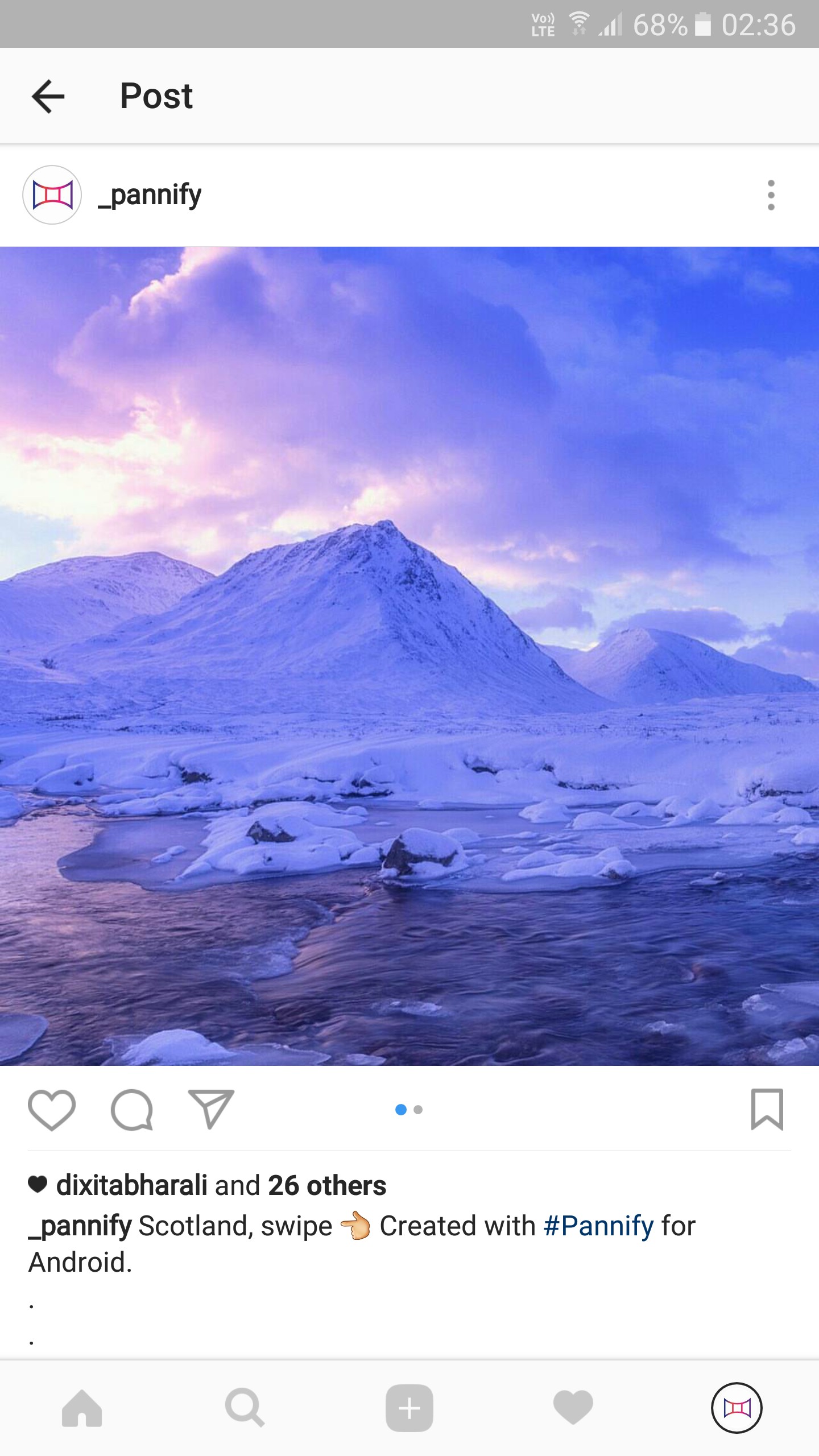
Task: Share the post via direct message
Action: [211, 1110]
